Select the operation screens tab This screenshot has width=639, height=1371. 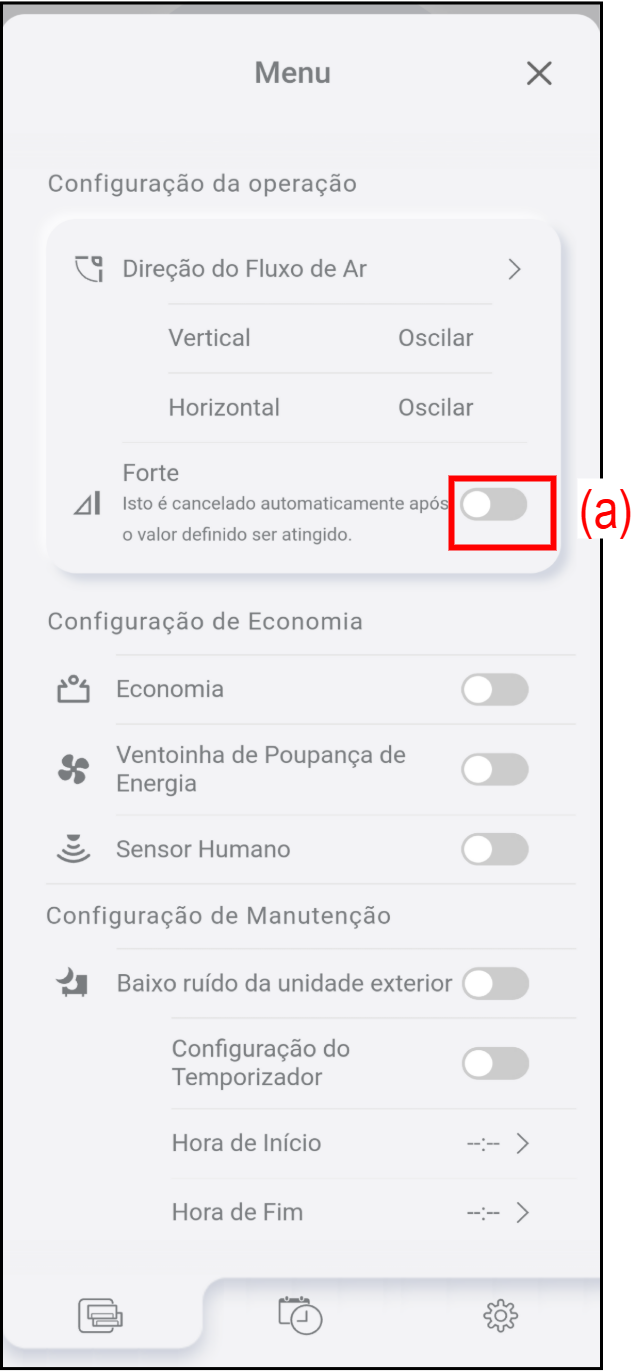coord(101,1316)
